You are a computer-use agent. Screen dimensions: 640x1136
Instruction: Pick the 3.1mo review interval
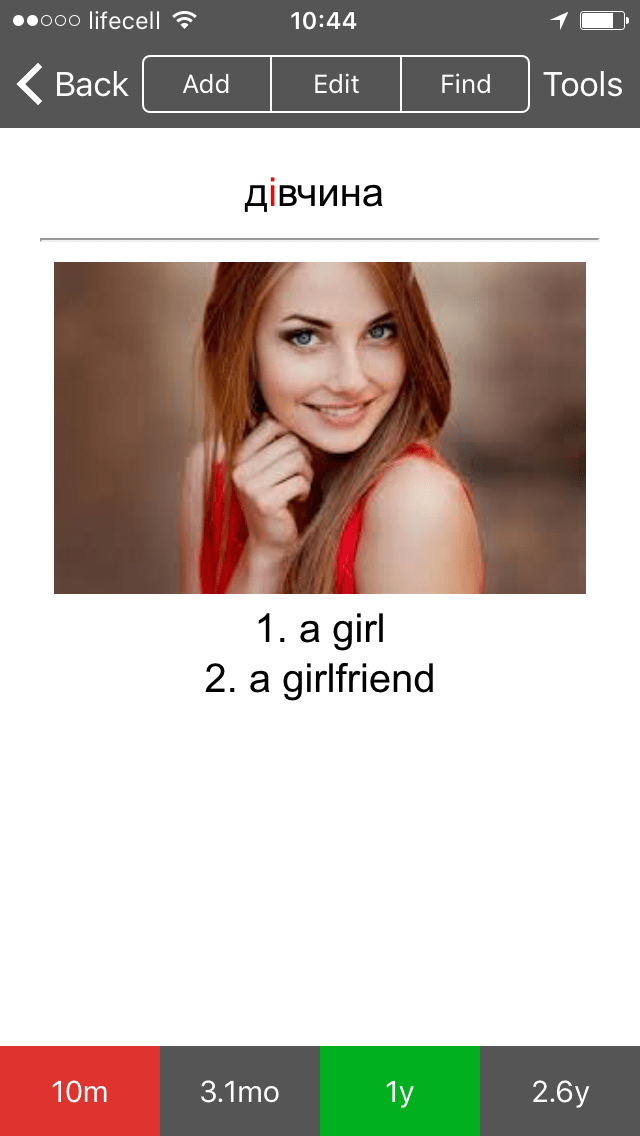point(240,1091)
